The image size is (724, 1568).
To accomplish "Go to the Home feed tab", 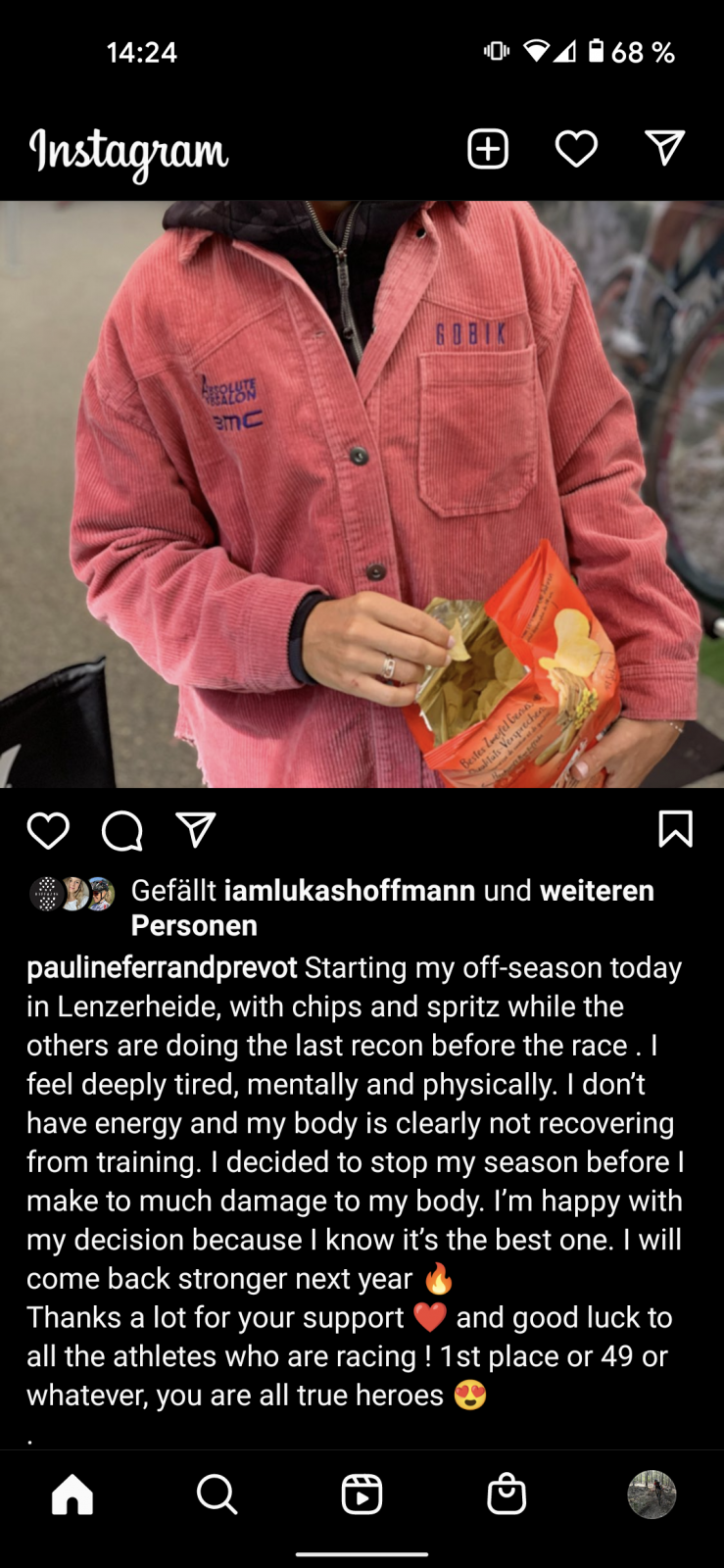I will click(x=72, y=1494).
